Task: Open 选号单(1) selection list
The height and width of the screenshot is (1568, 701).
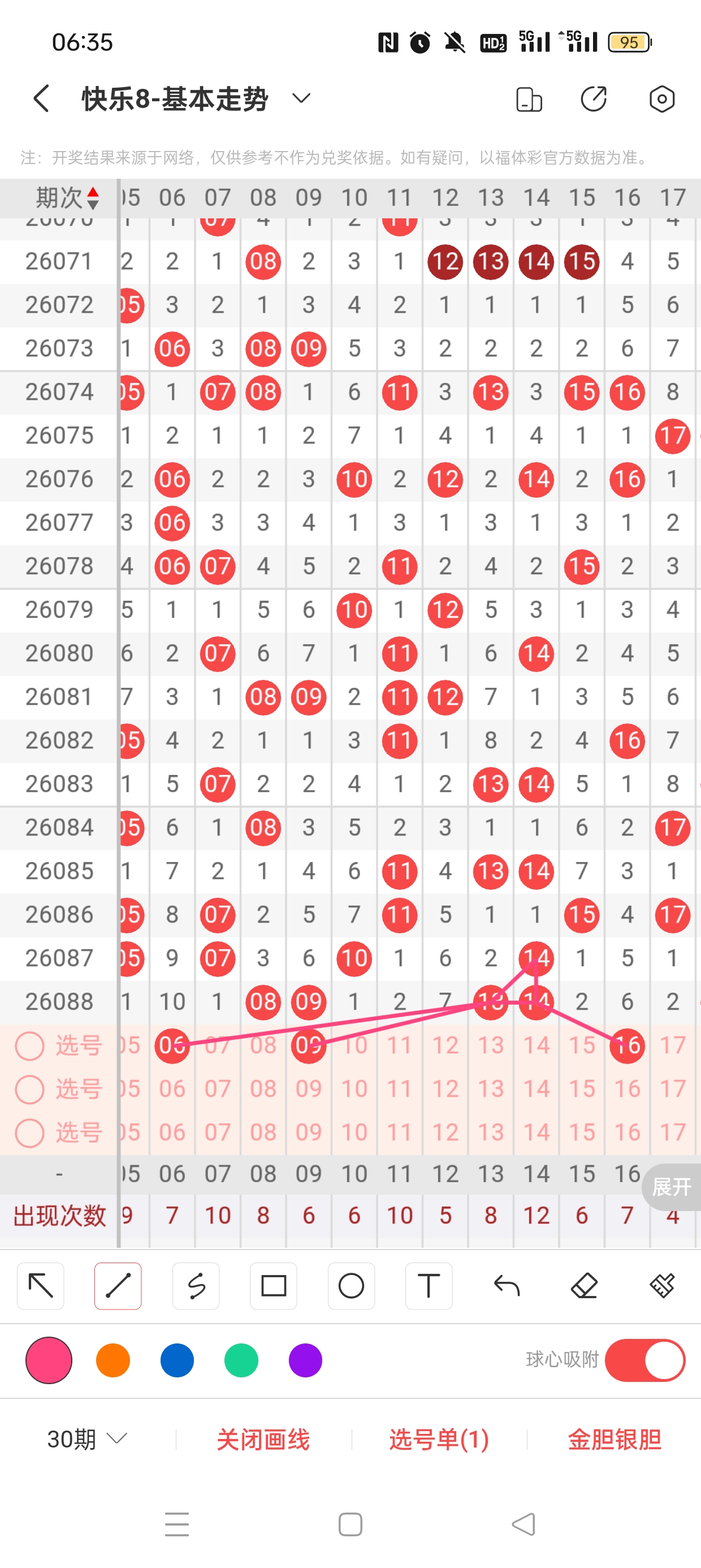Action: [x=439, y=1439]
